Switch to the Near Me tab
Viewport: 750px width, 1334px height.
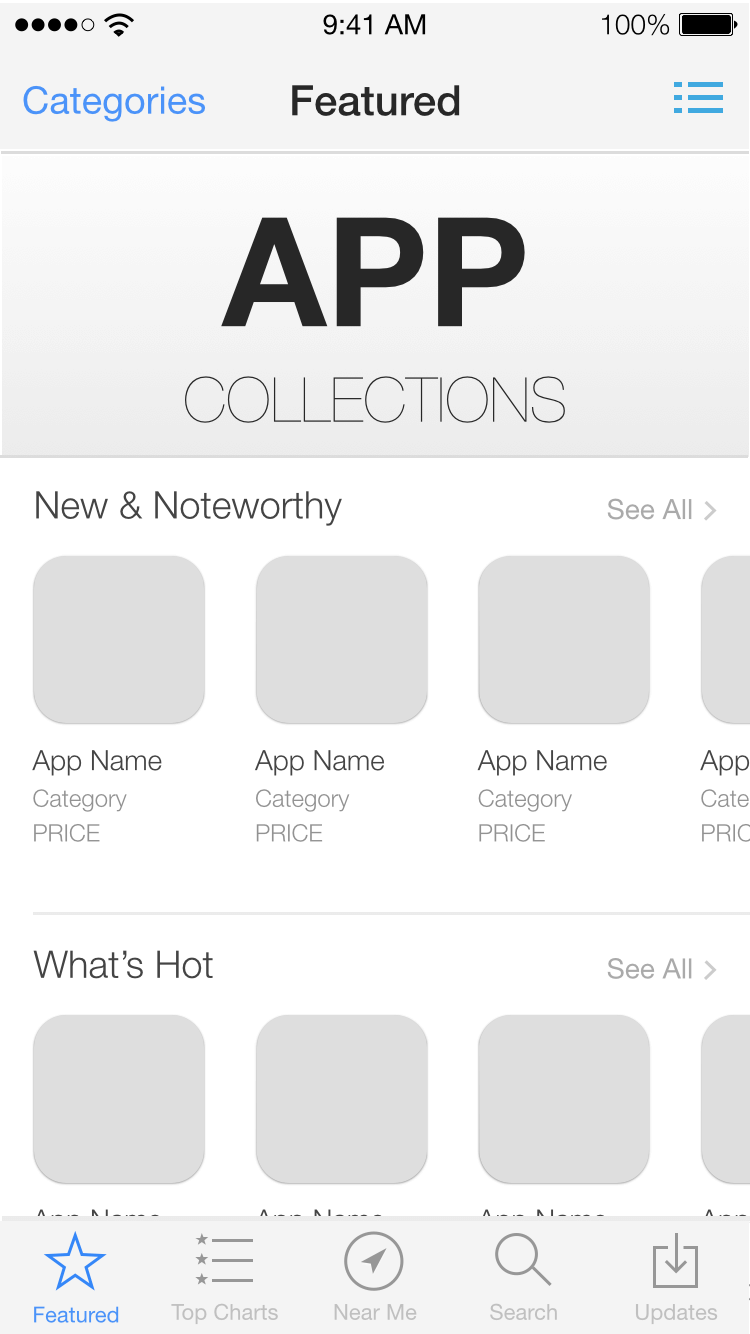tap(375, 1277)
